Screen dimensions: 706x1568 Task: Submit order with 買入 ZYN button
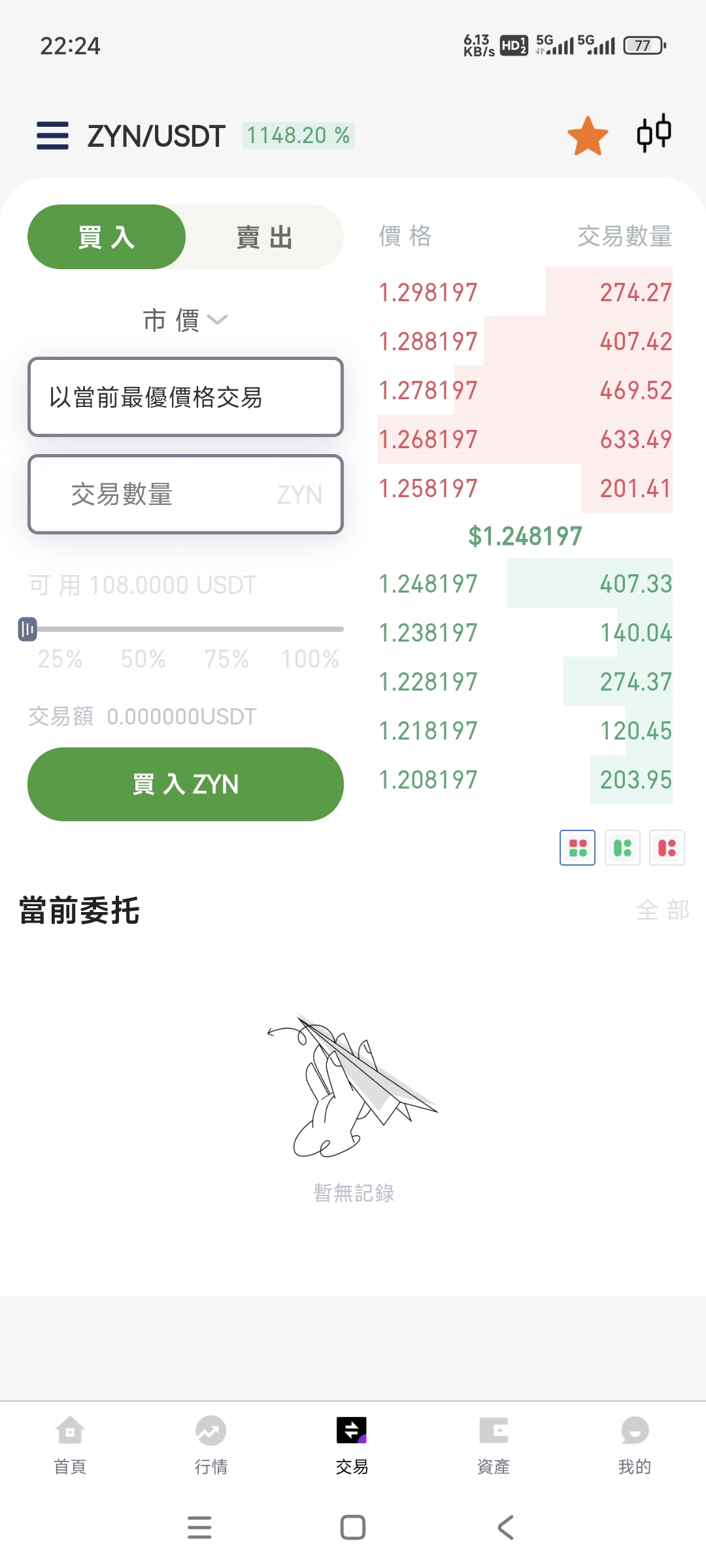pyautogui.click(x=185, y=784)
